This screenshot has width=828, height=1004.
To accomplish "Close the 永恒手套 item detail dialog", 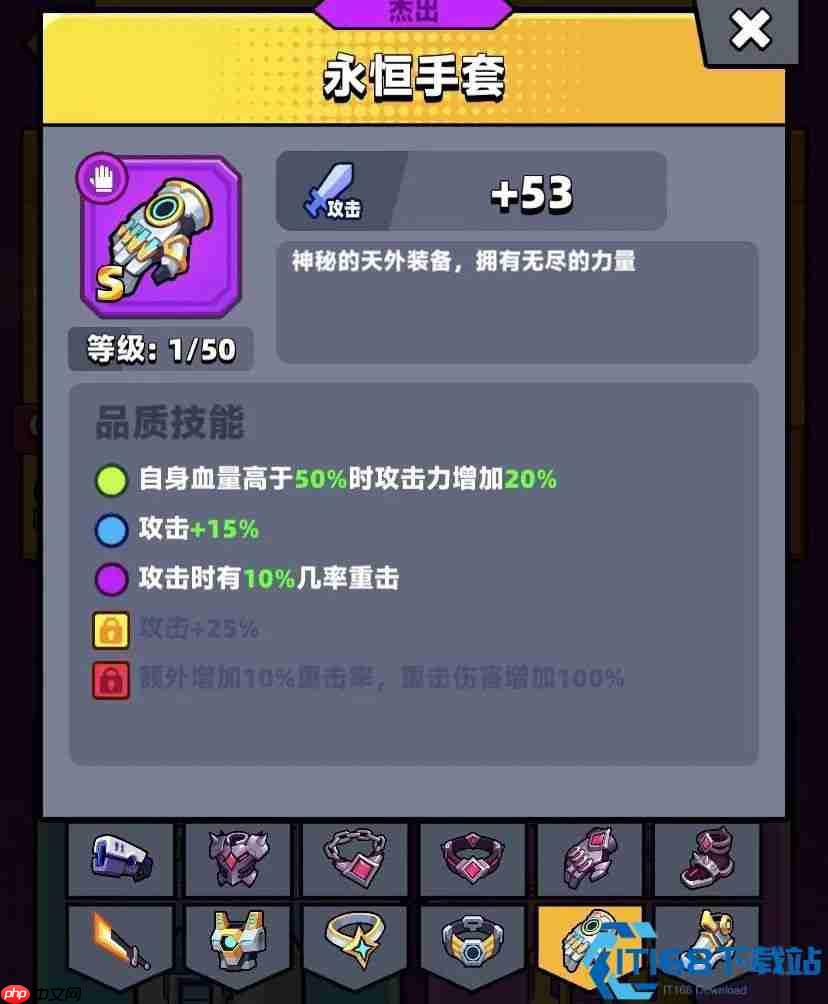I will coord(750,32).
